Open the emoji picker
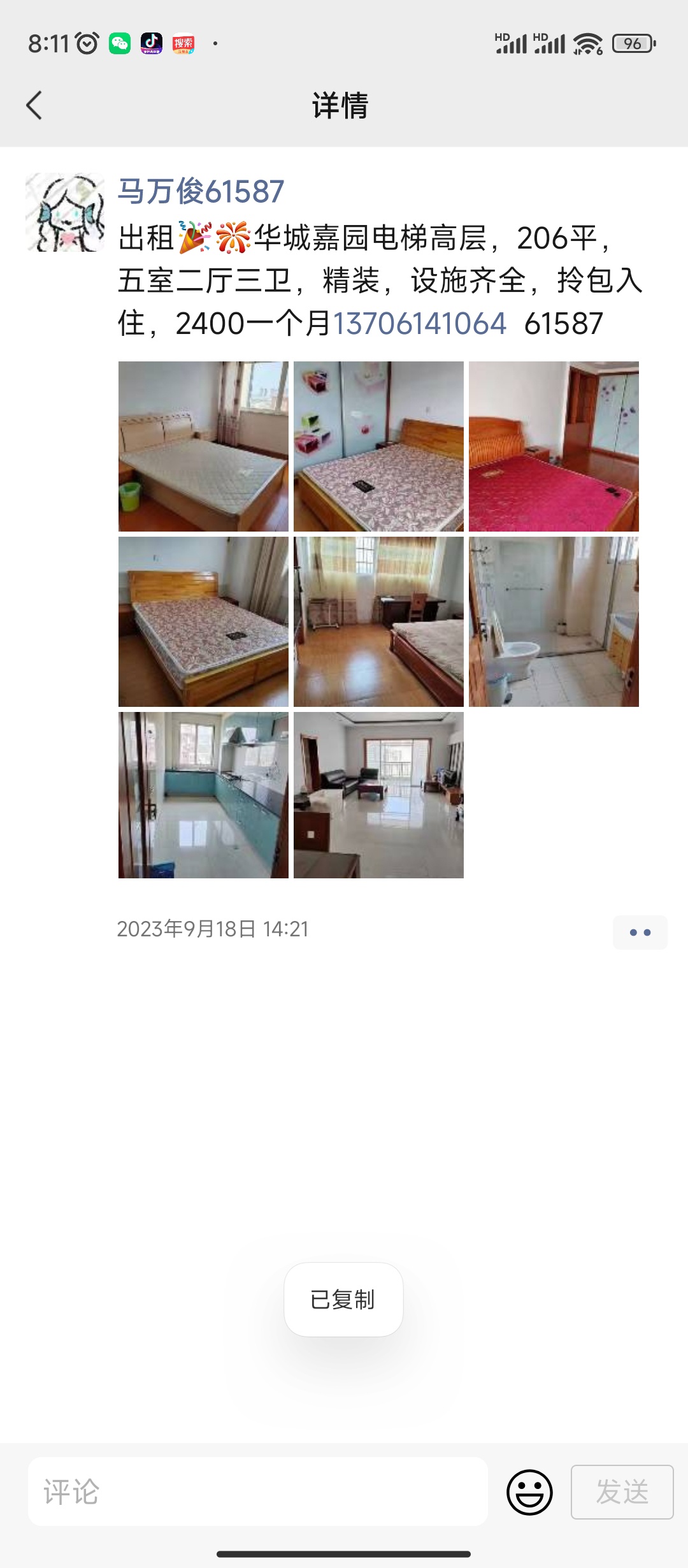 coord(529,1492)
